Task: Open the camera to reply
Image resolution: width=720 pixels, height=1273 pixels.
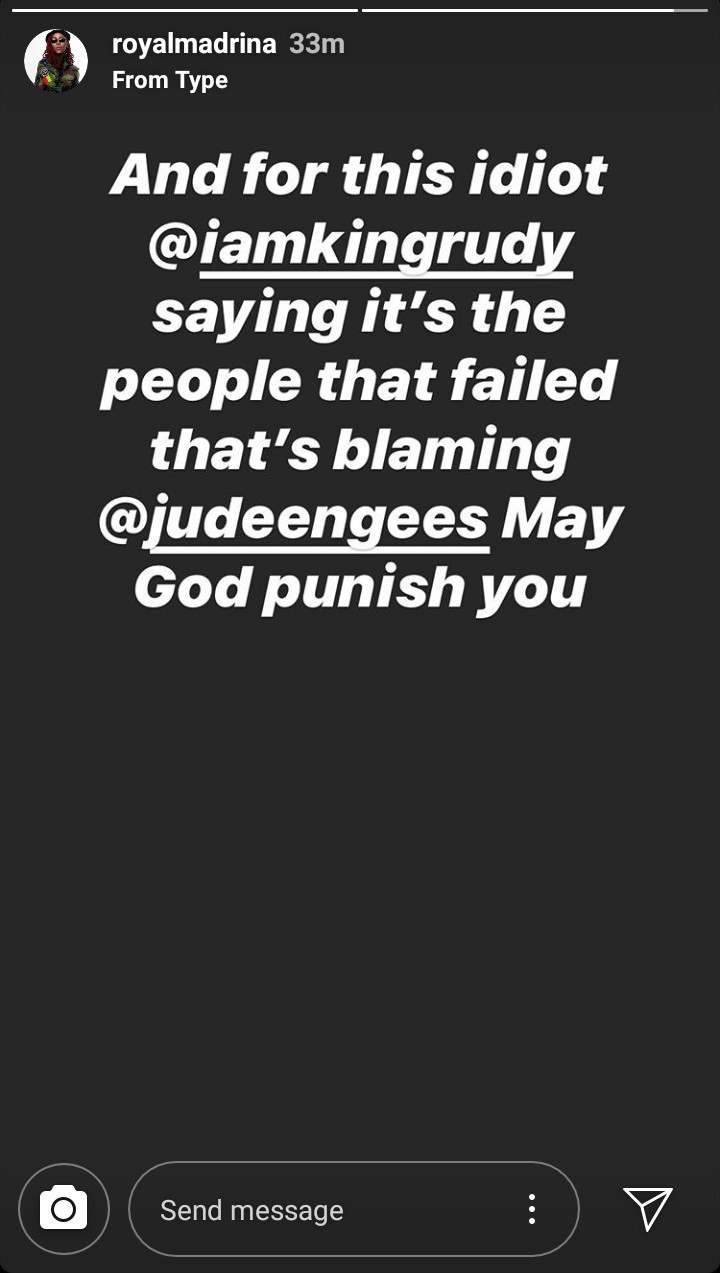Action: click(63, 1209)
